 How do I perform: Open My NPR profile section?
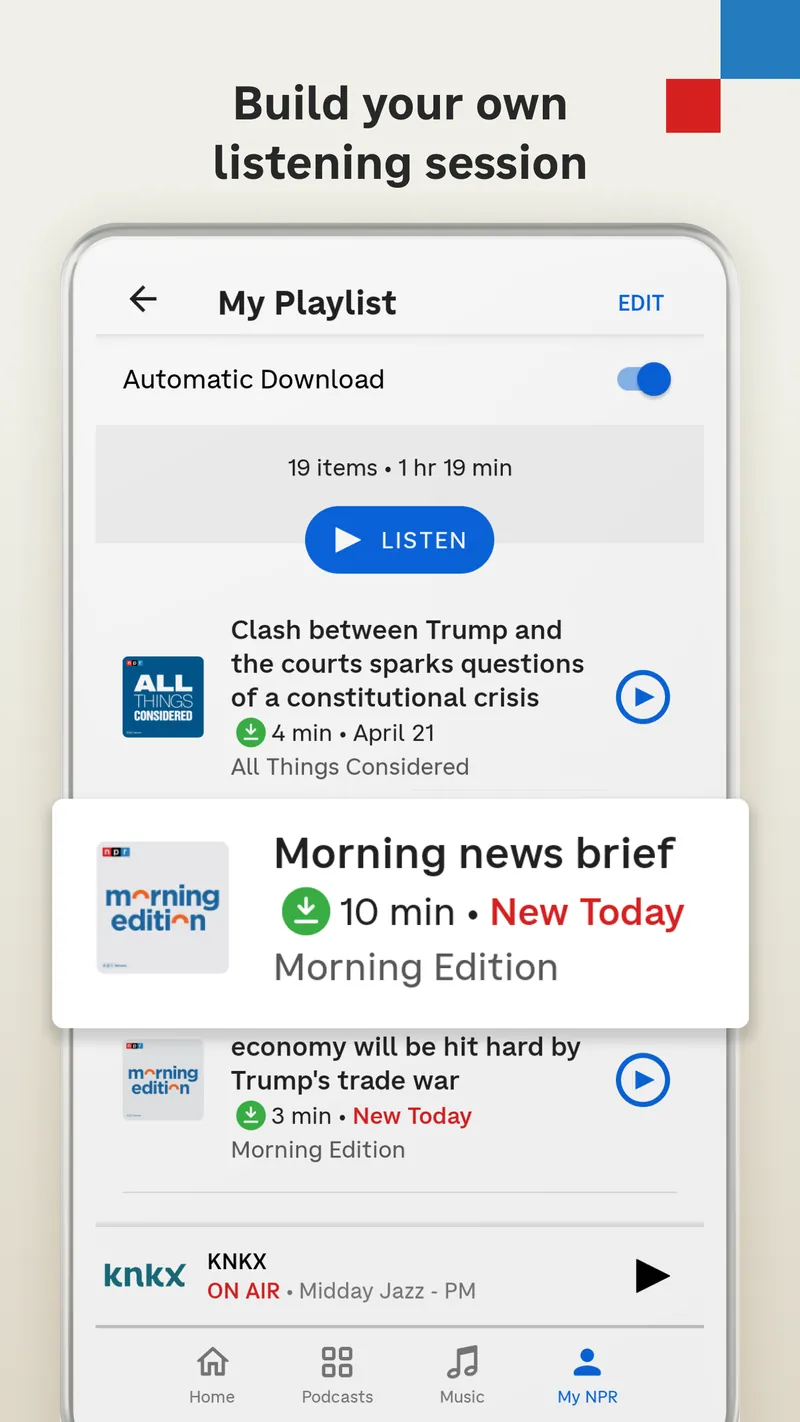586,1374
